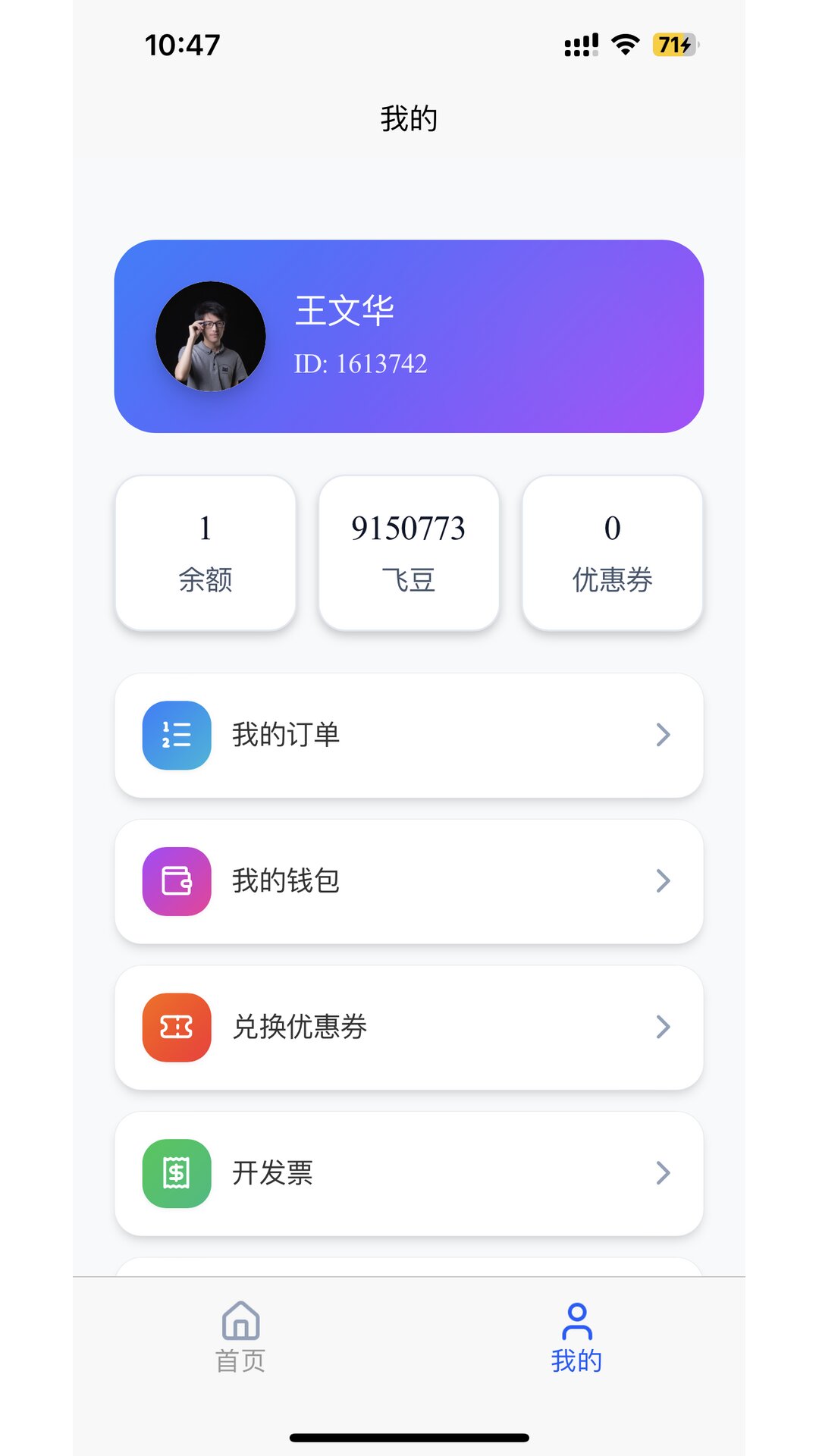Screen dimensions: 819x1456
Task: Expand 开发票 via its right chevron
Action: [x=664, y=1173]
